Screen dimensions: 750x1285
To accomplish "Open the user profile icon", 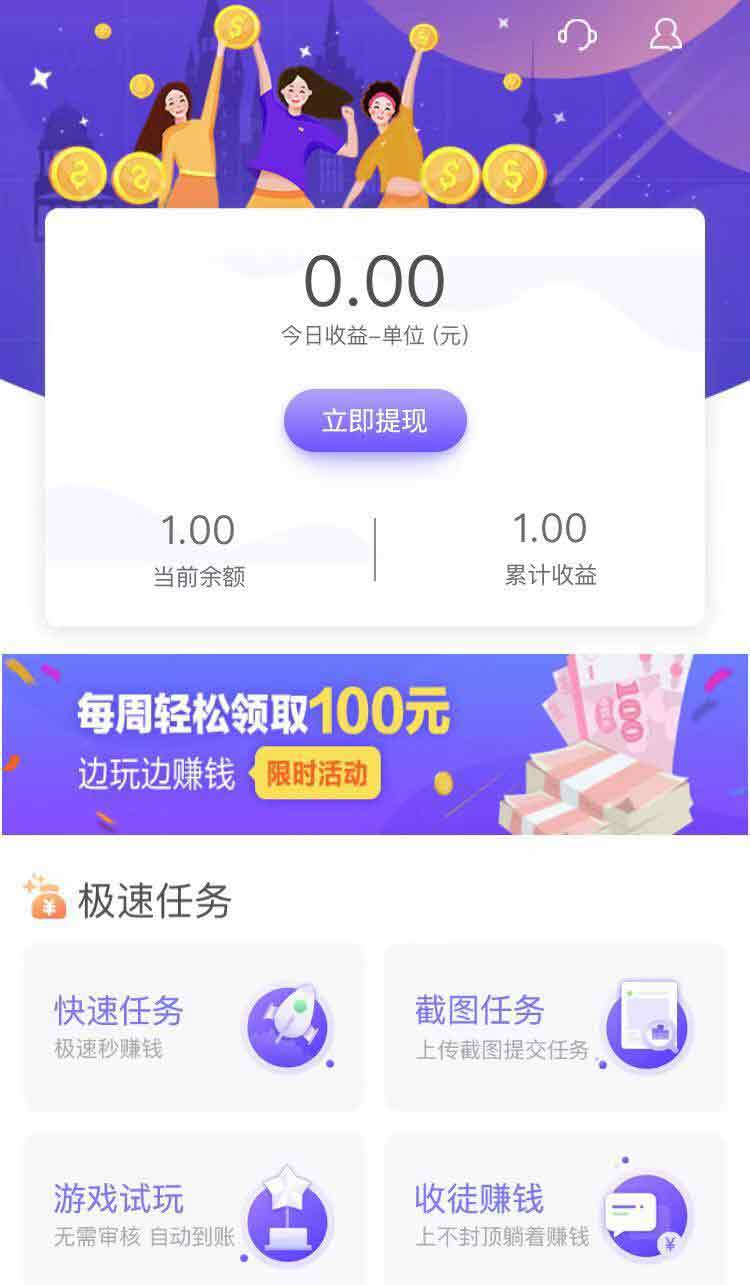I will (x=665, y=33).
